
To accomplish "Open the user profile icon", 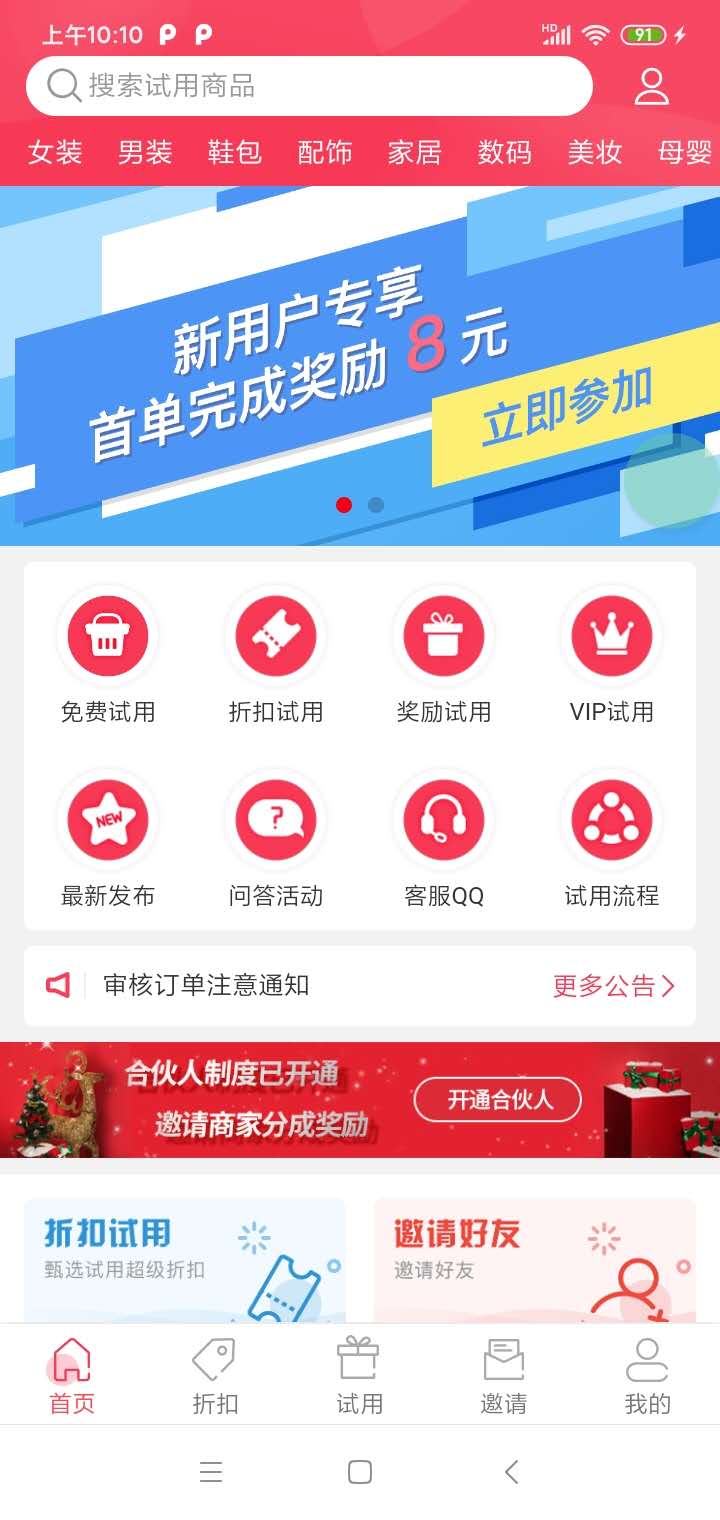I will (651, 86).
